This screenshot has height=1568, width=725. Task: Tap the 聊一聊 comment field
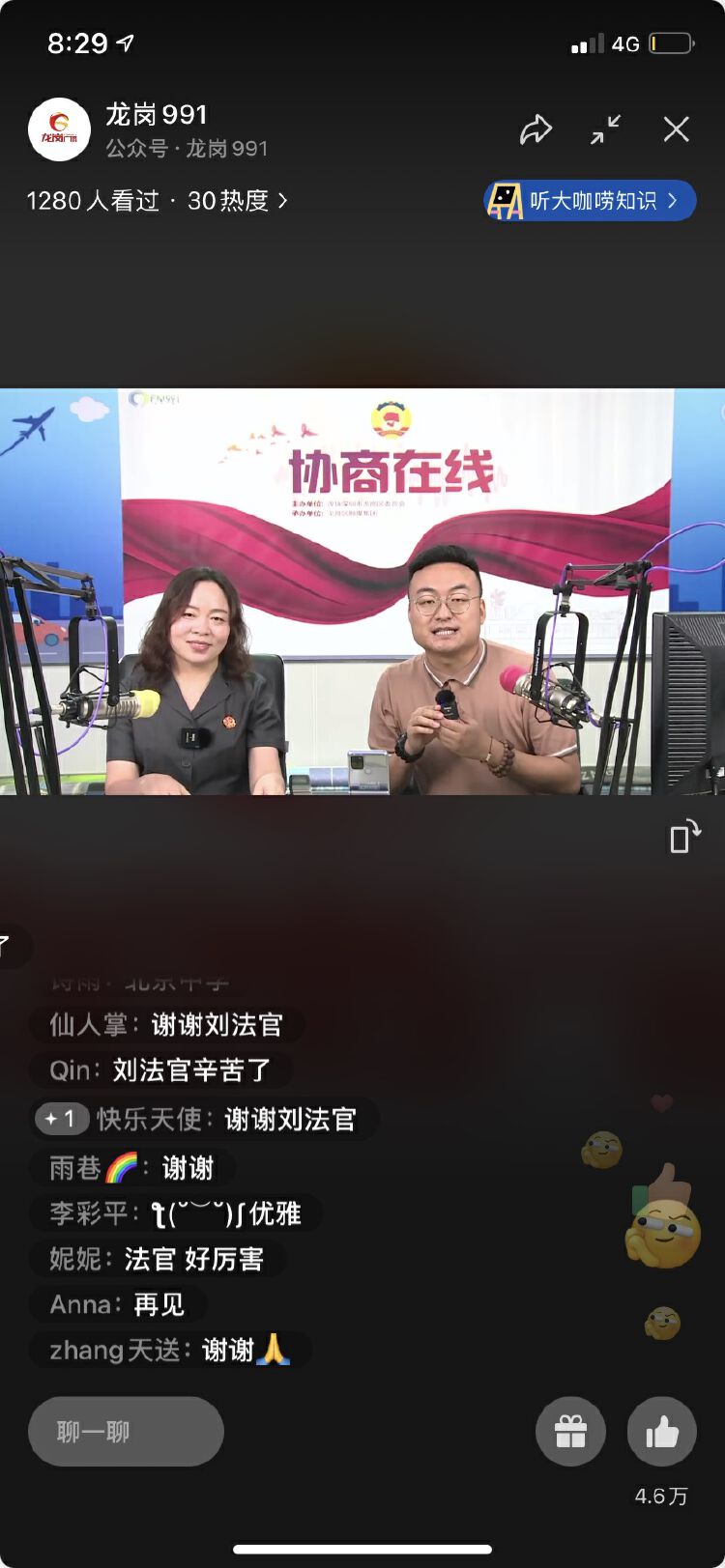(x=126, y=1431)
